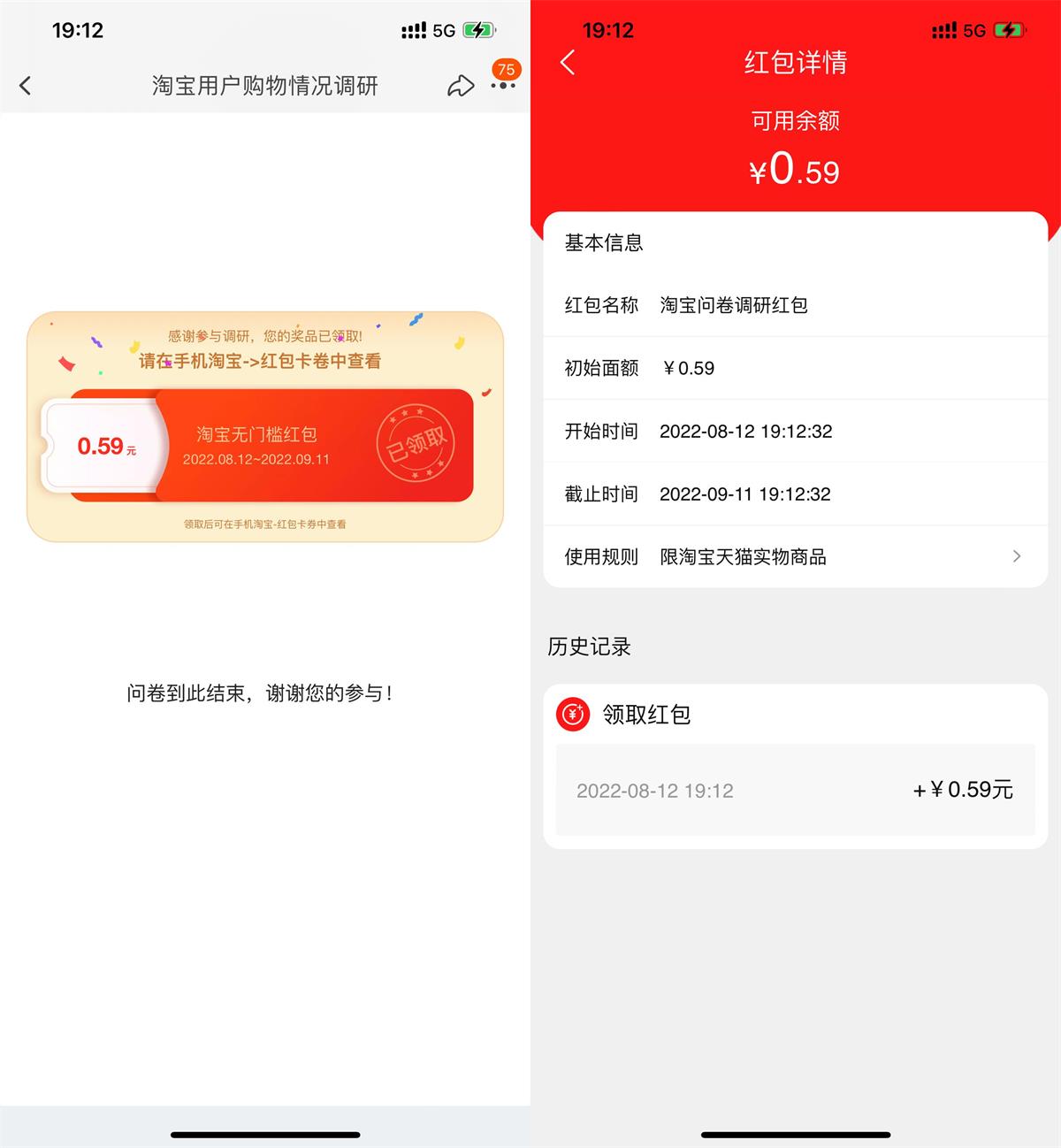Open the share icon next to survey title
Screen dimensions: 1061x1148
pyautogui.click(x=460, y=85)
